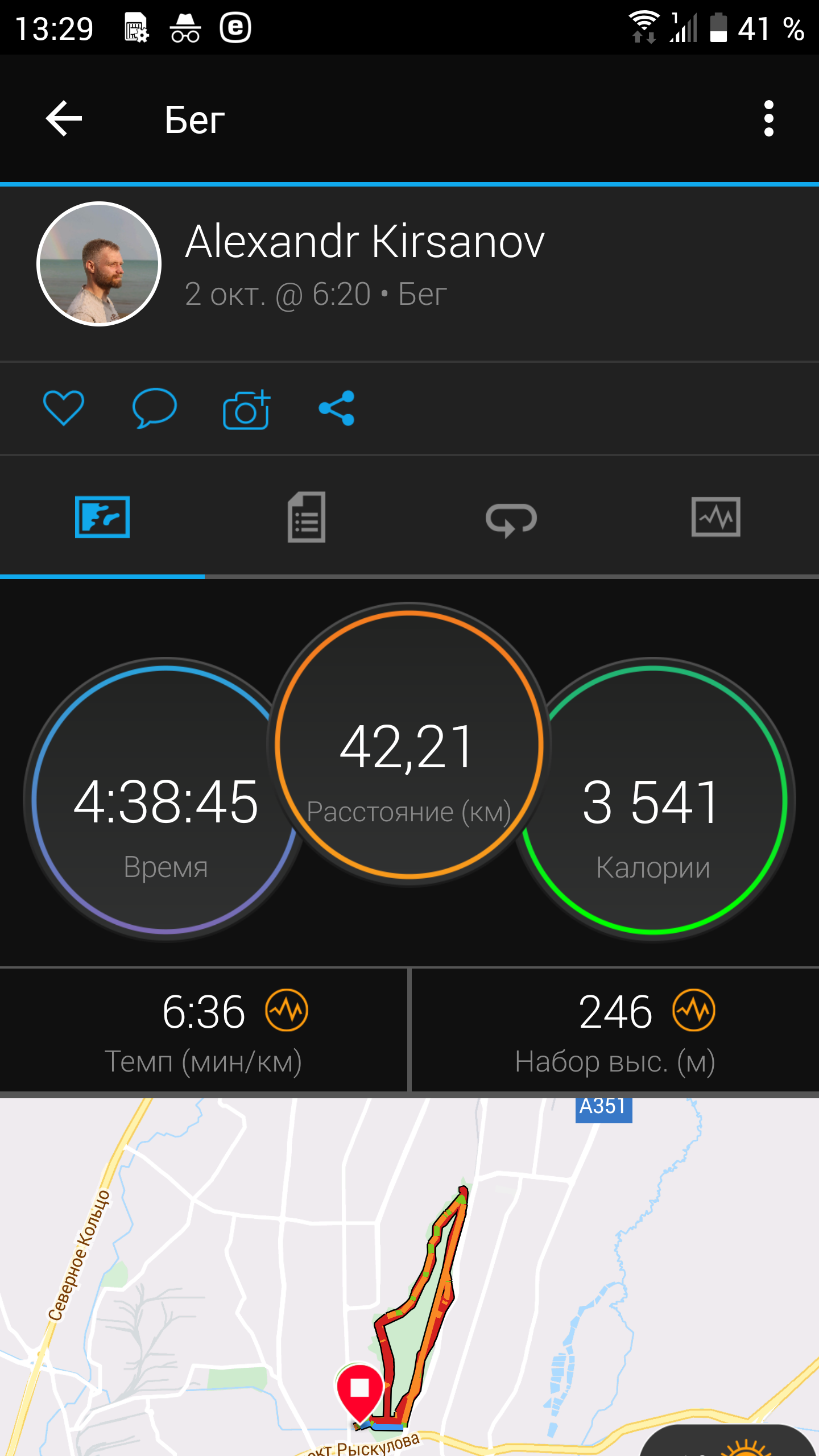Viewport: 819px width, 1456px height.
Task: Open the three-dot overflow menu
Action: 768,119
